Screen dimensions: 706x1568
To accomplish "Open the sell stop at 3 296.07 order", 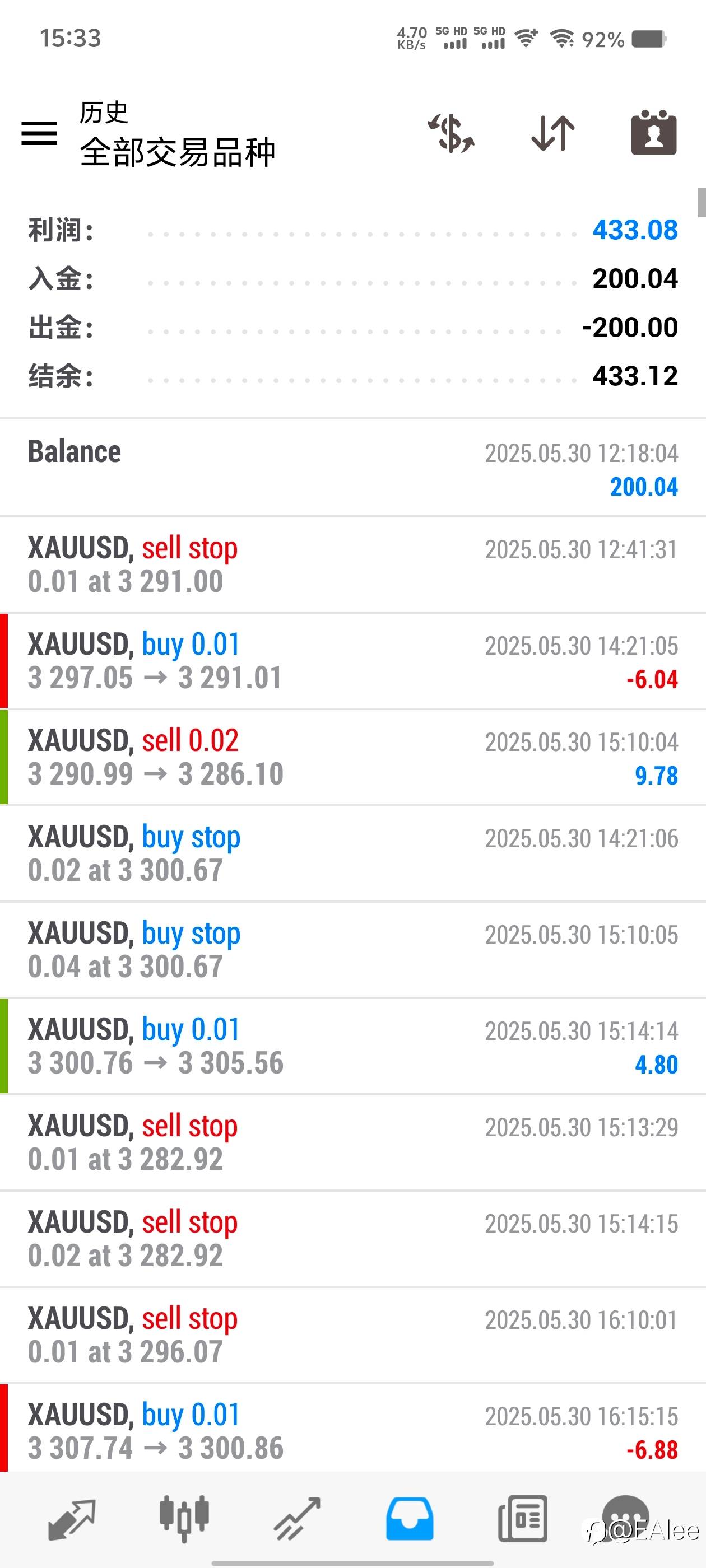I will (x=352, y=1335).
